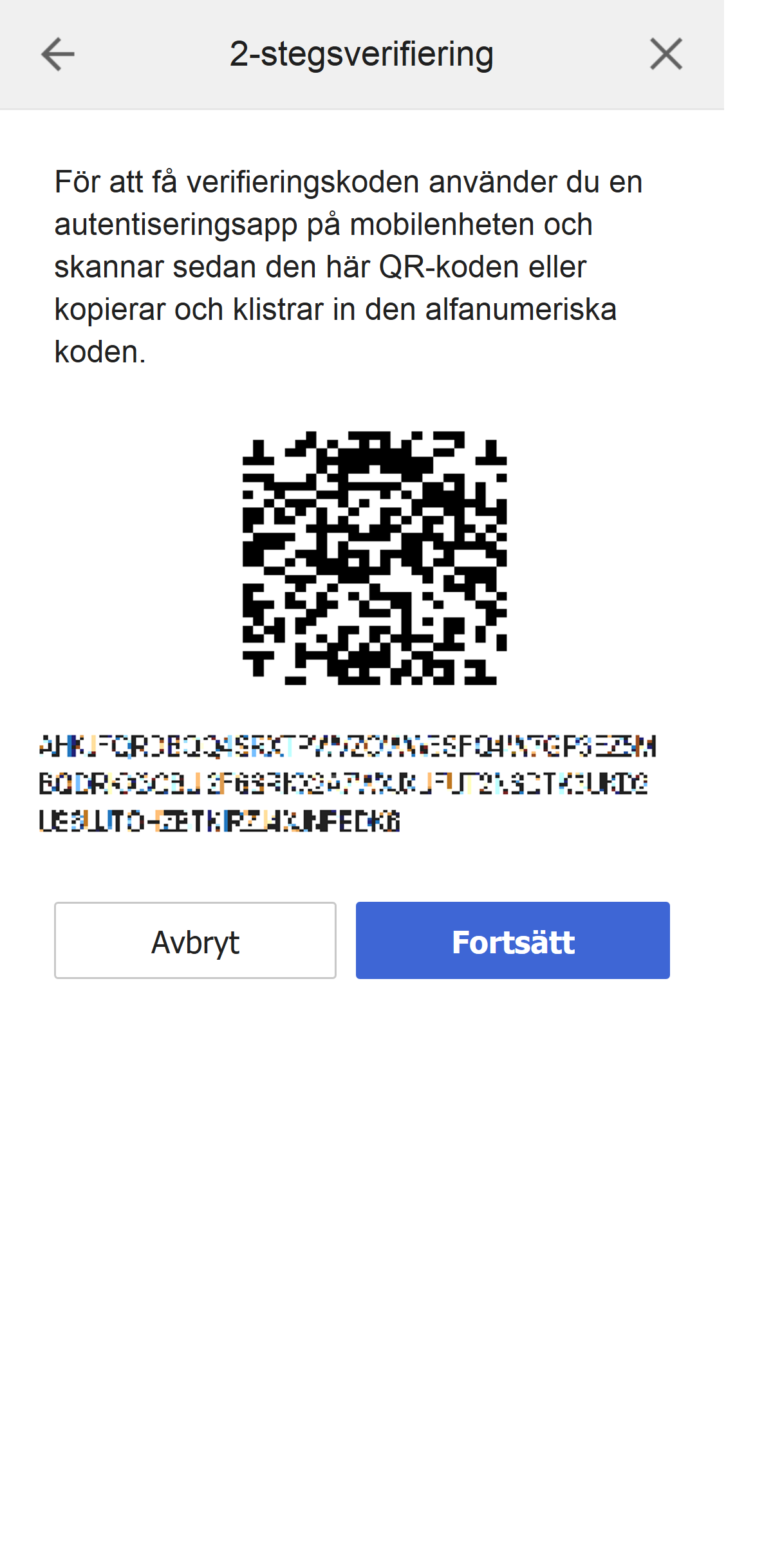Tap the Avbryt button
The width and height of the screenshot is (773, 1568).
click(x=195, y=940)
